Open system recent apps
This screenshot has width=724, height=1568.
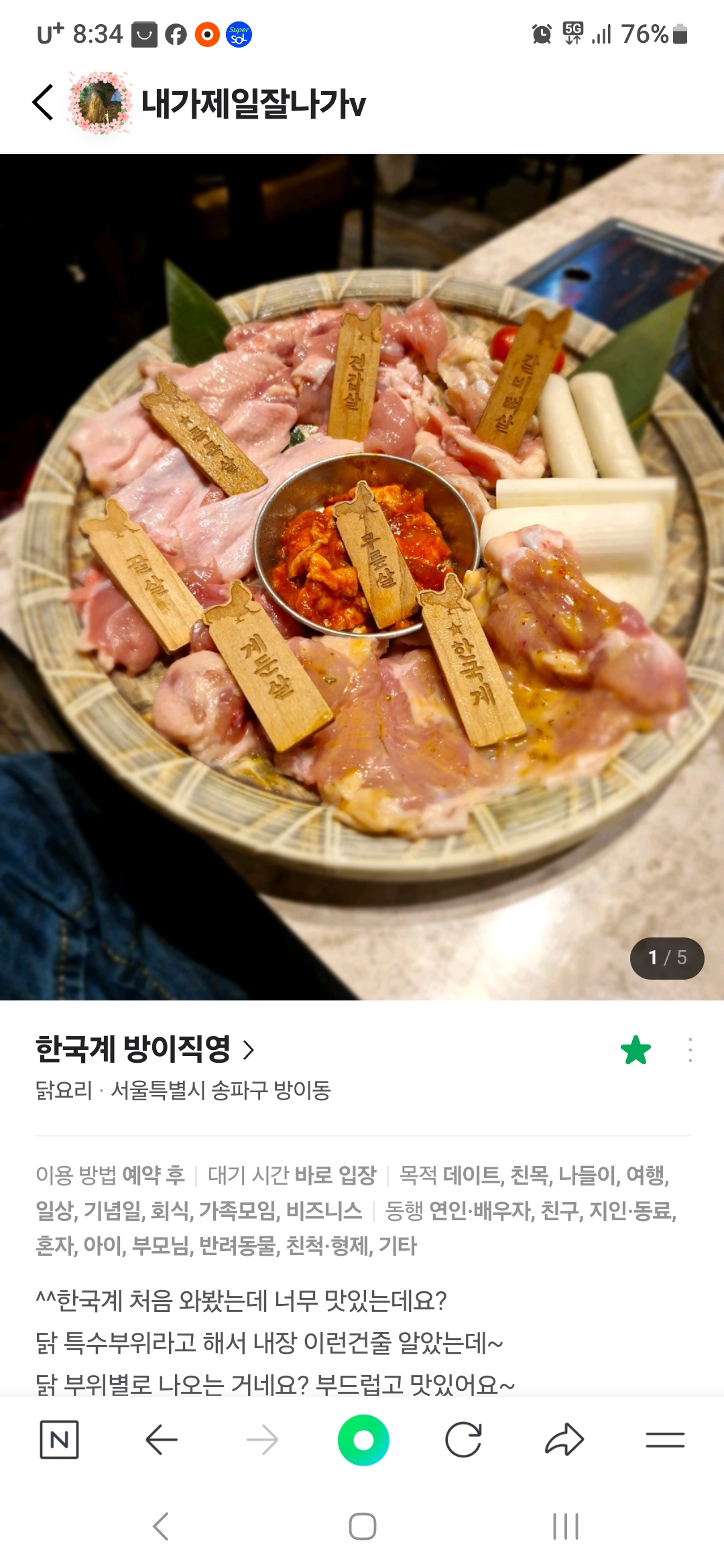pos(565,1526)
